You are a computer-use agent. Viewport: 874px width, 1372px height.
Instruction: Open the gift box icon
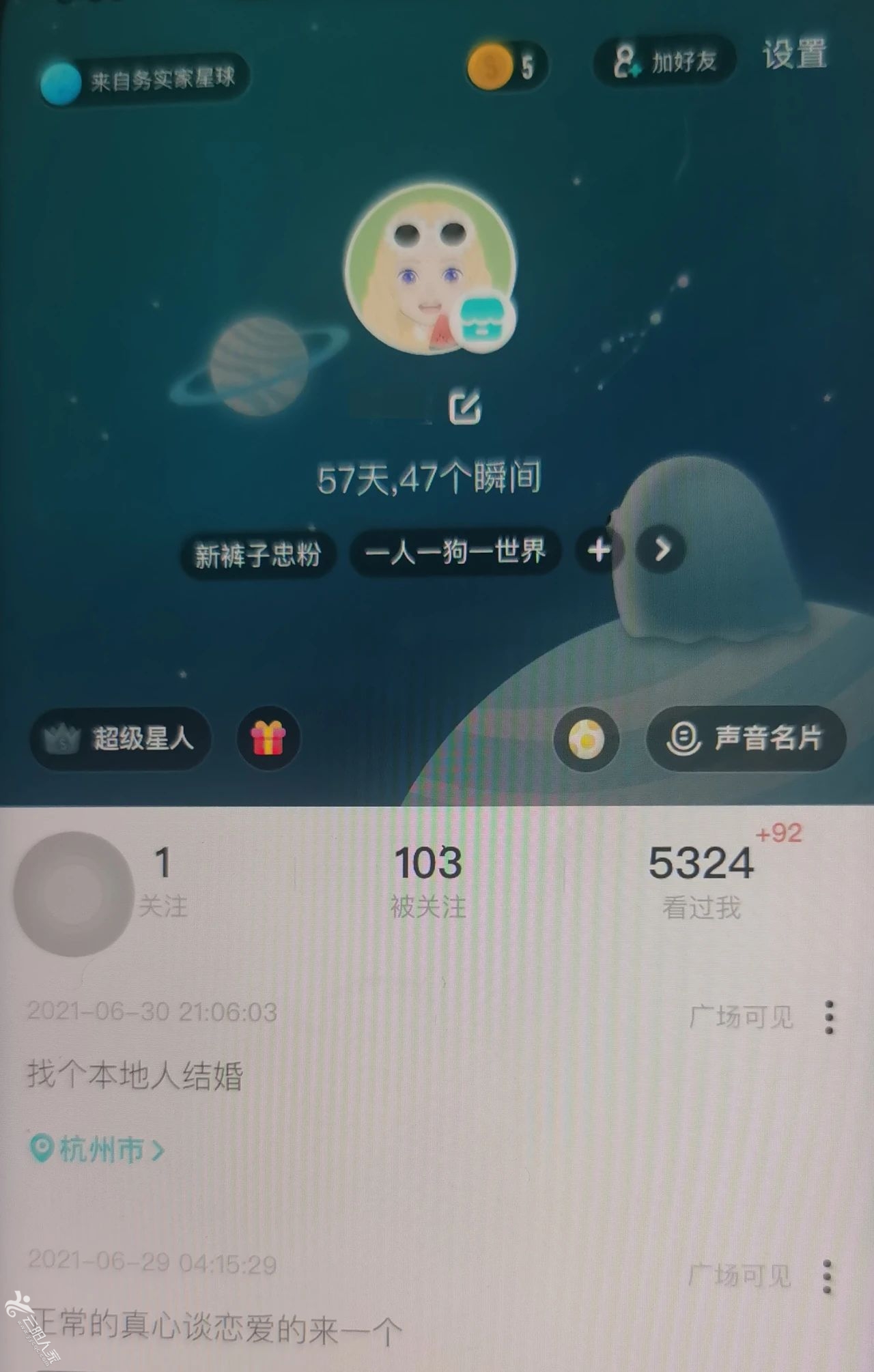click(268, 739)
